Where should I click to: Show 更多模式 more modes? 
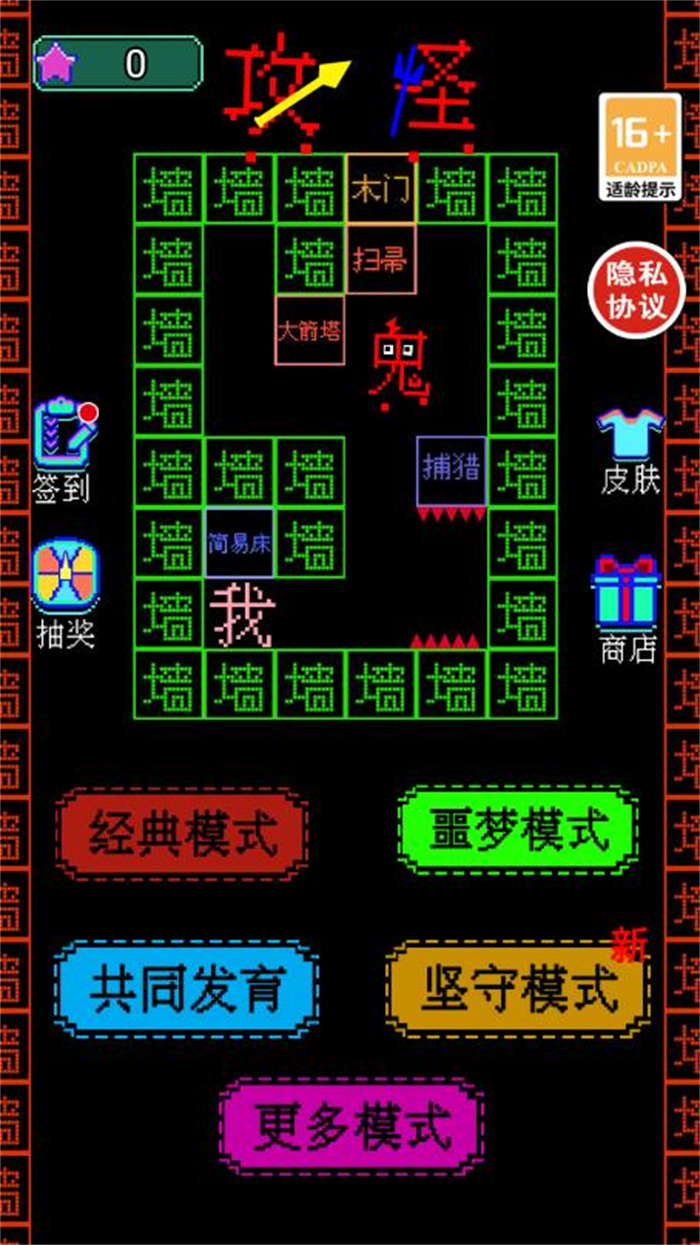352,1128
